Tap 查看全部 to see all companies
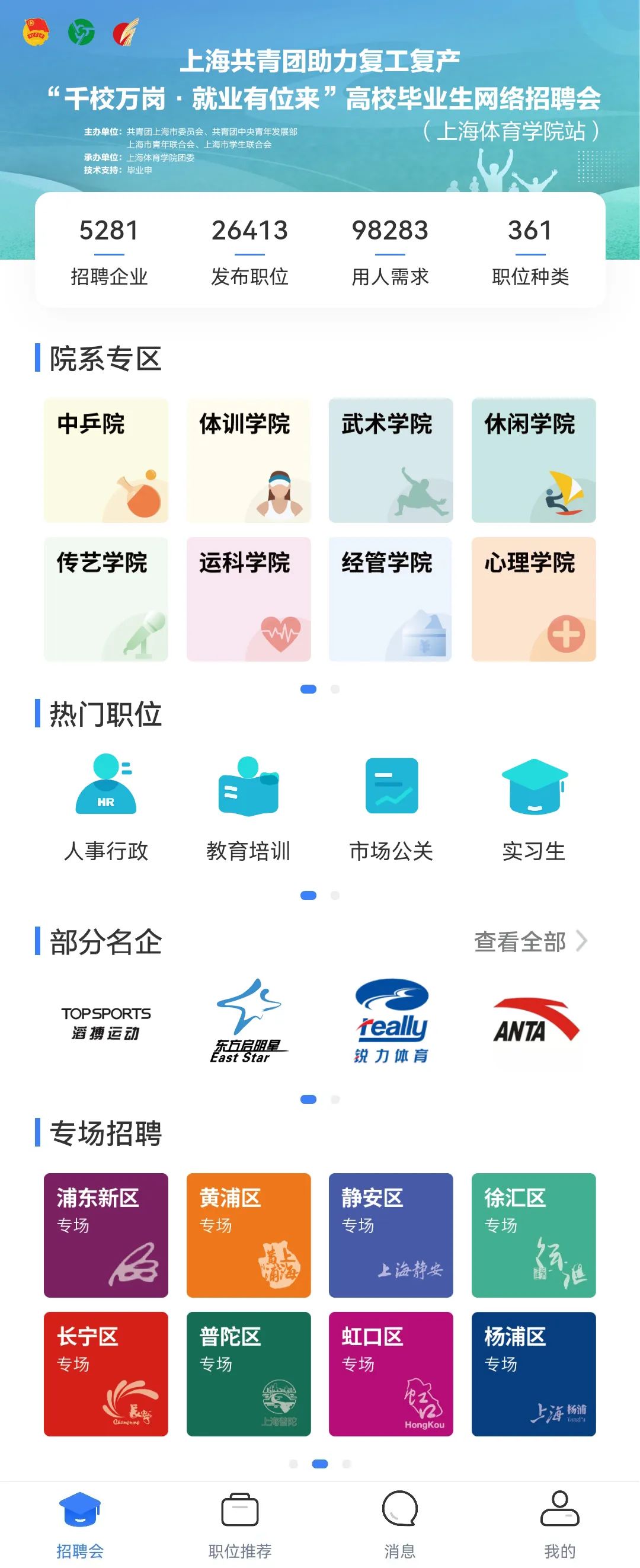This screenshot has height=1568, width=640. (x=529, y=941)
